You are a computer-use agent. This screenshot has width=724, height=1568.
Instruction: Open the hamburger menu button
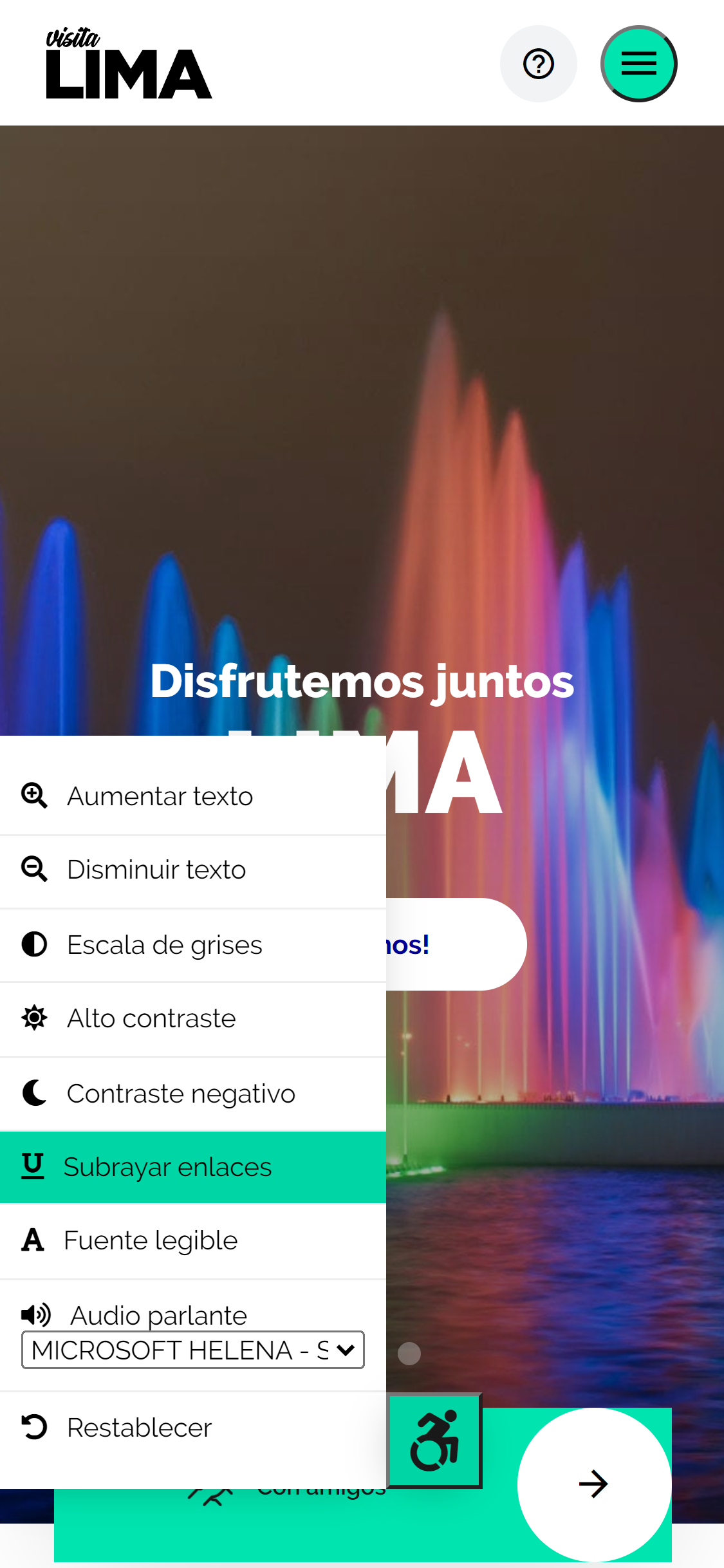tap(638, 64)
